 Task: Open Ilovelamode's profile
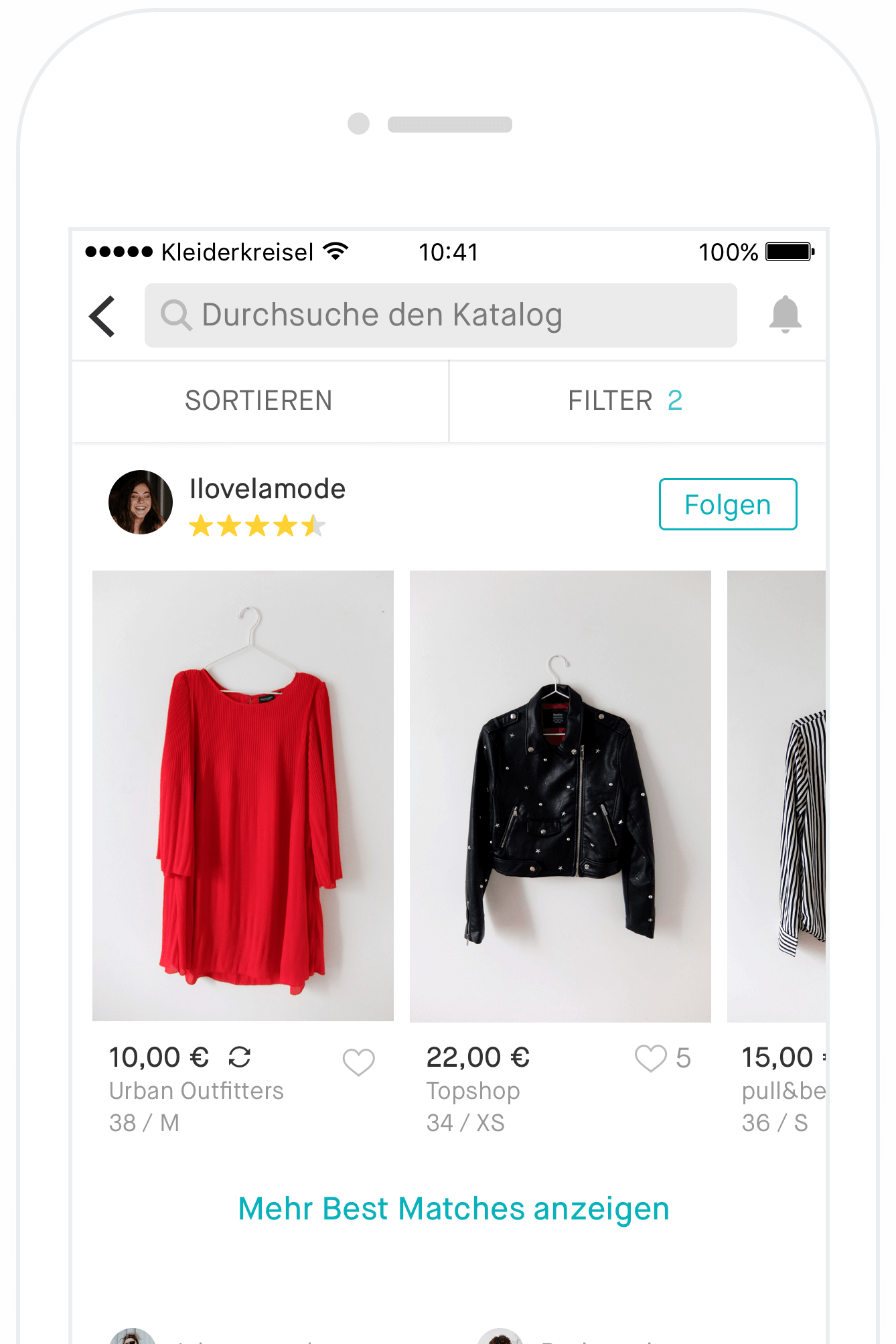tap(267, 490)
